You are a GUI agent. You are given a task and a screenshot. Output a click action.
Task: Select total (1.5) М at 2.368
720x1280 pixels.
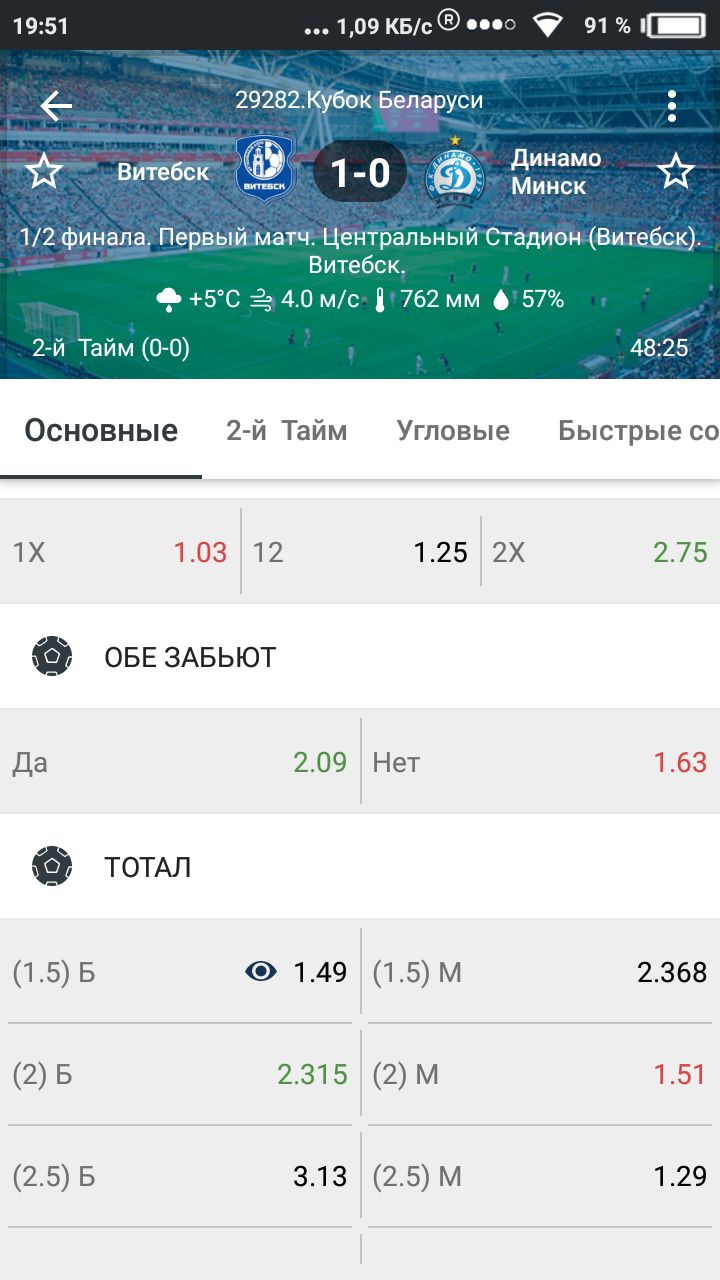click(541, 972)
